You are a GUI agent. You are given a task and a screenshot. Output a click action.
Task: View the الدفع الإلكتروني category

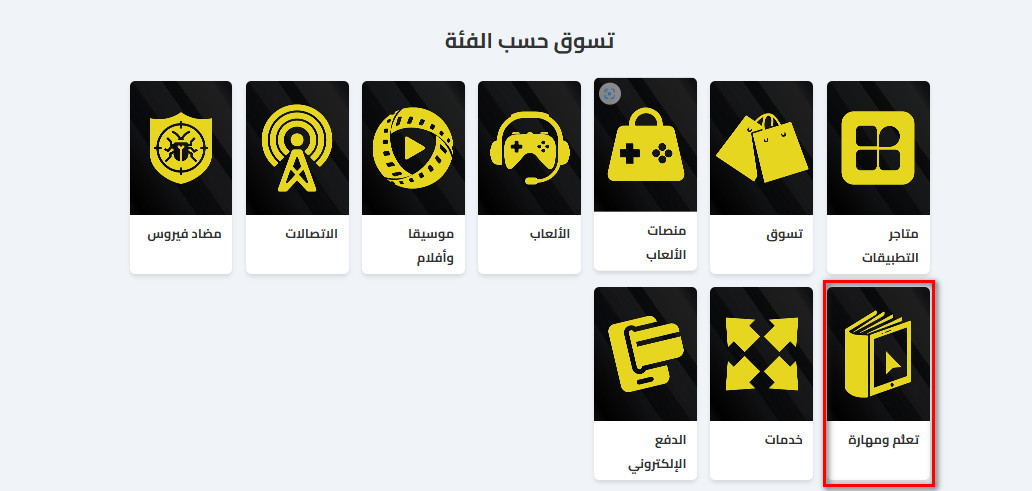tap(645, 383)
